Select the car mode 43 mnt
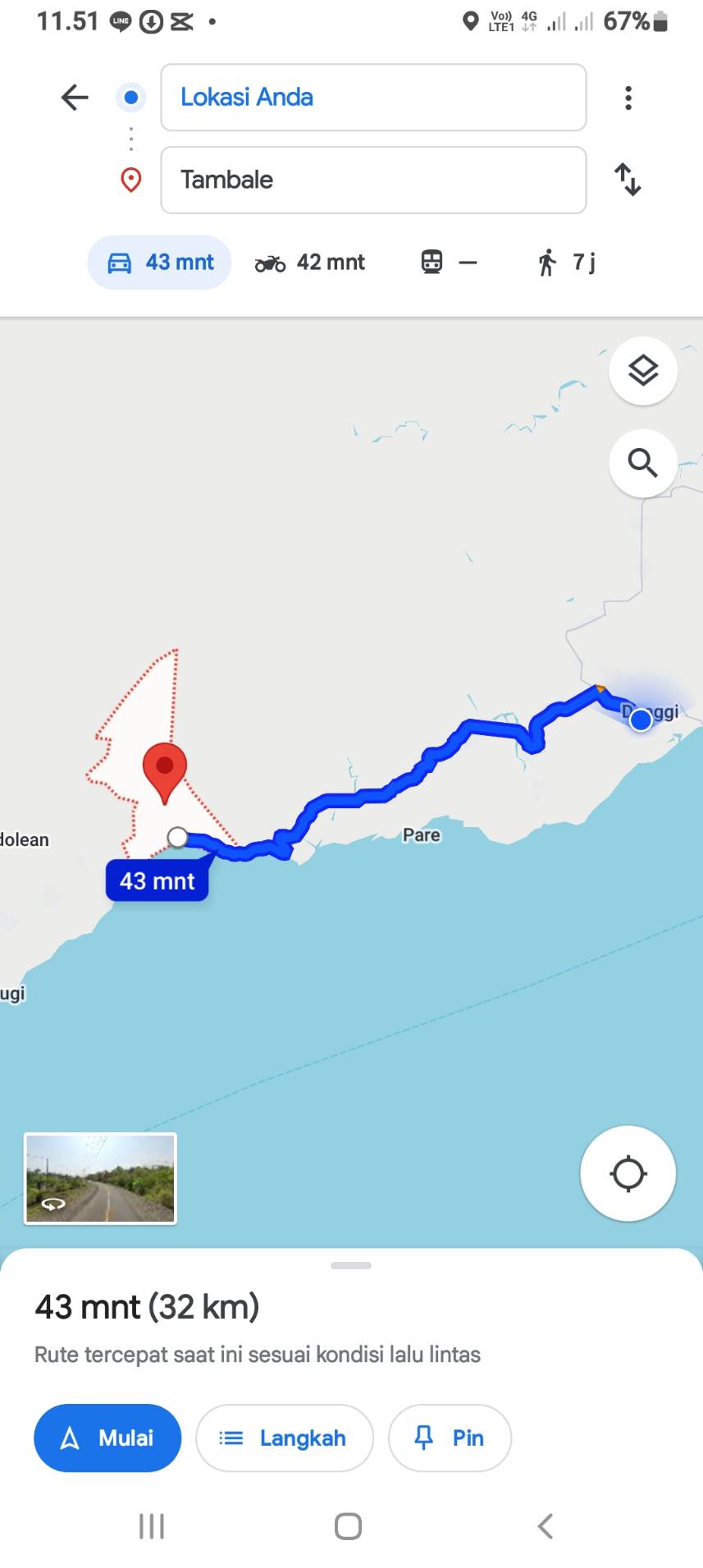This screenshot has height=1568, width=703. pos(160,263)
